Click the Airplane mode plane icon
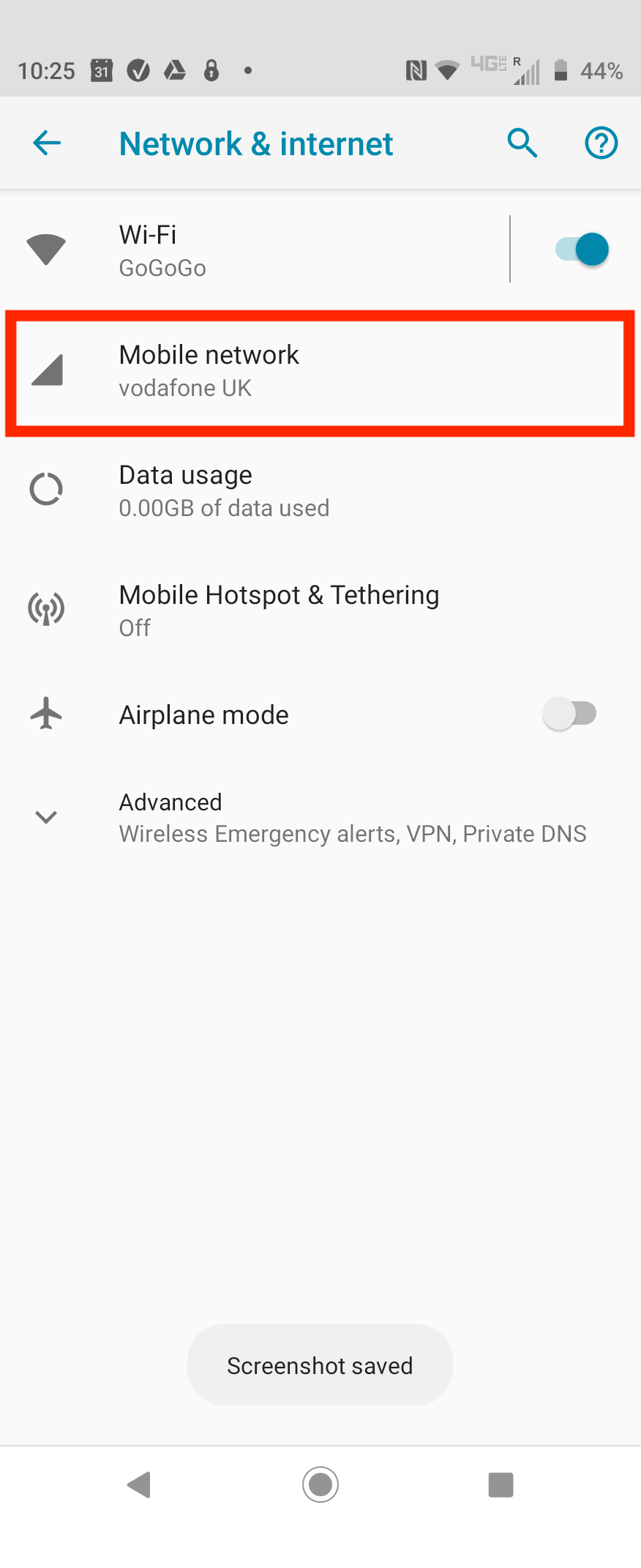 [45, 712]
